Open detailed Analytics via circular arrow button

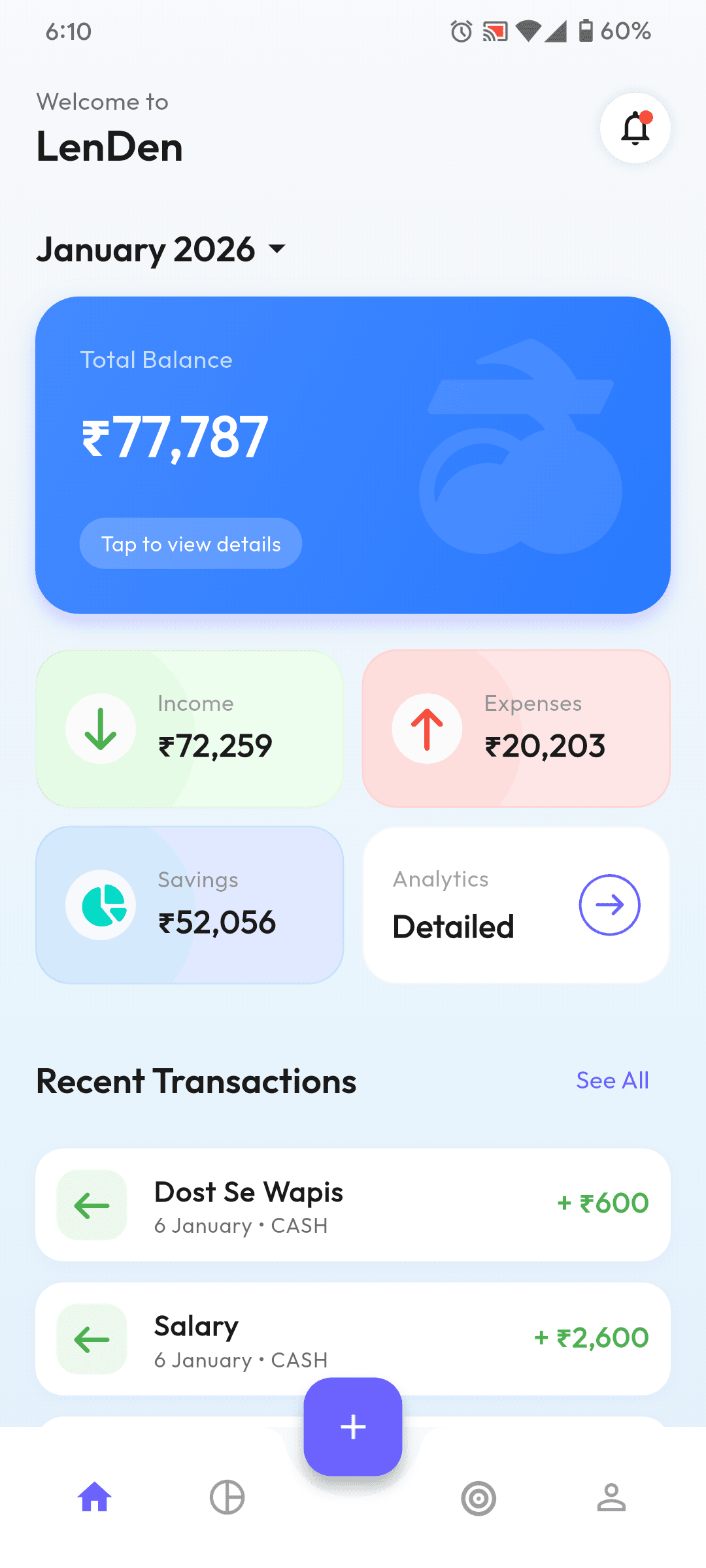(x=609, y=905)
